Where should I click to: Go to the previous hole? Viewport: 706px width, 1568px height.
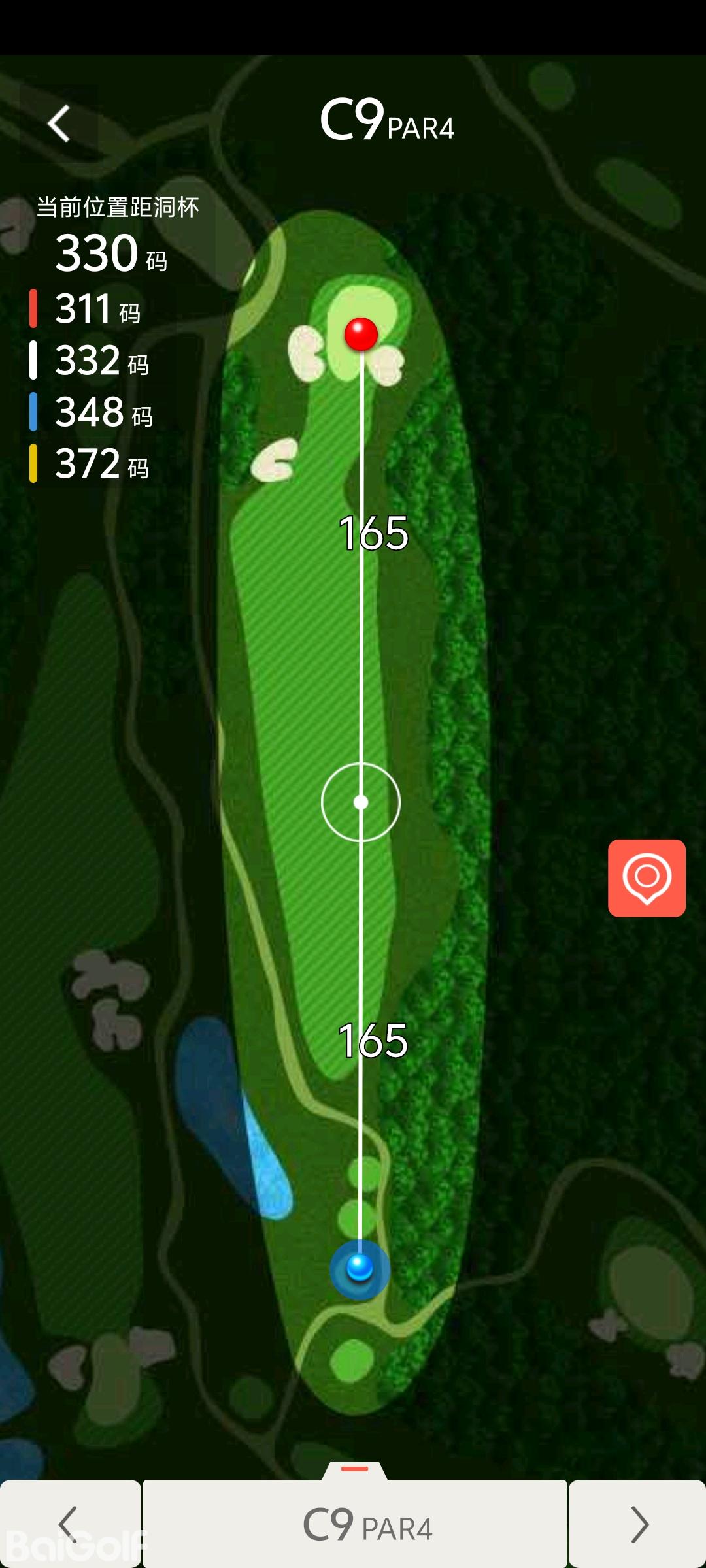coord(69,1524)
